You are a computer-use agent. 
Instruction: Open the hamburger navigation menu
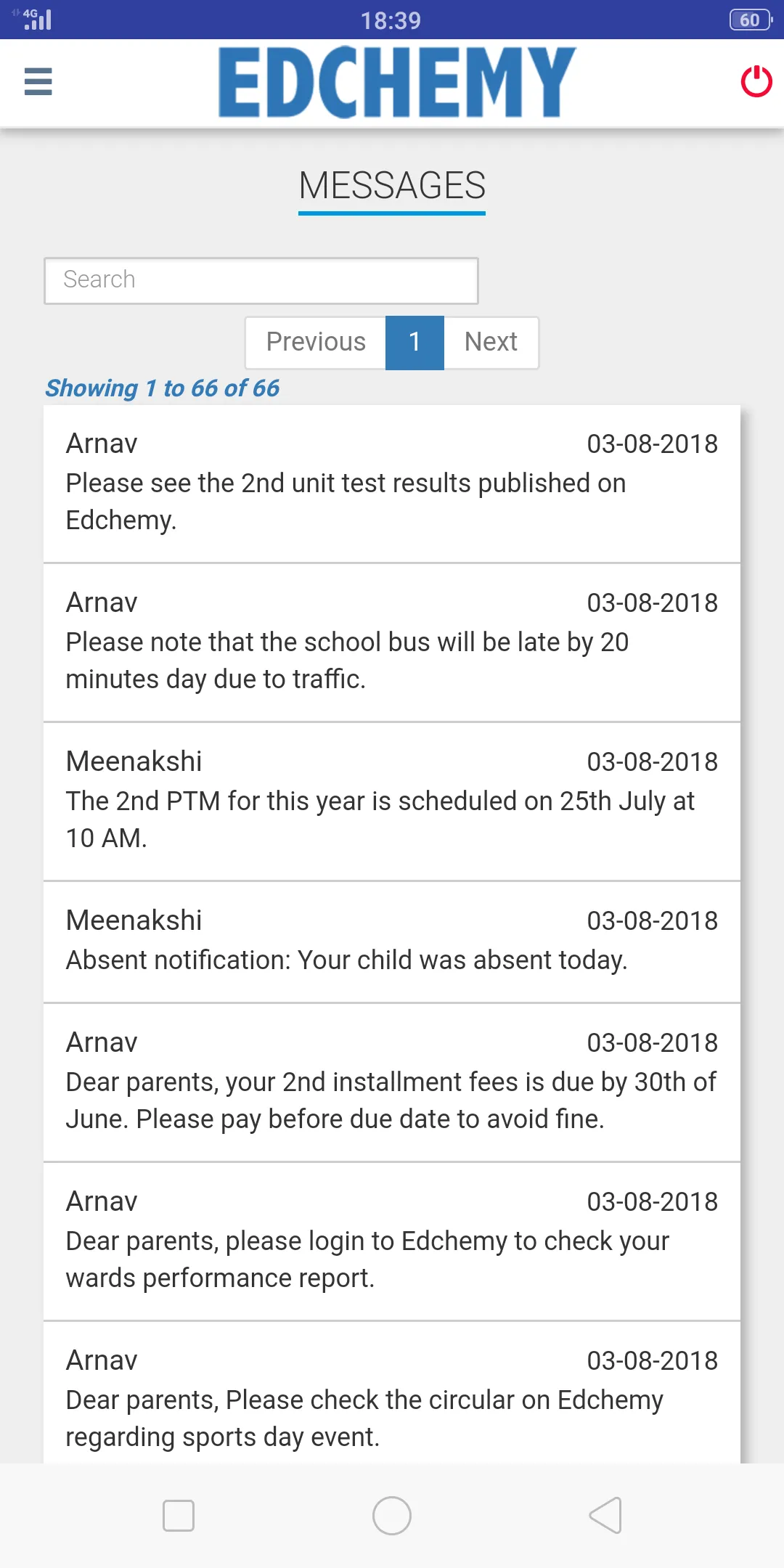37,82
